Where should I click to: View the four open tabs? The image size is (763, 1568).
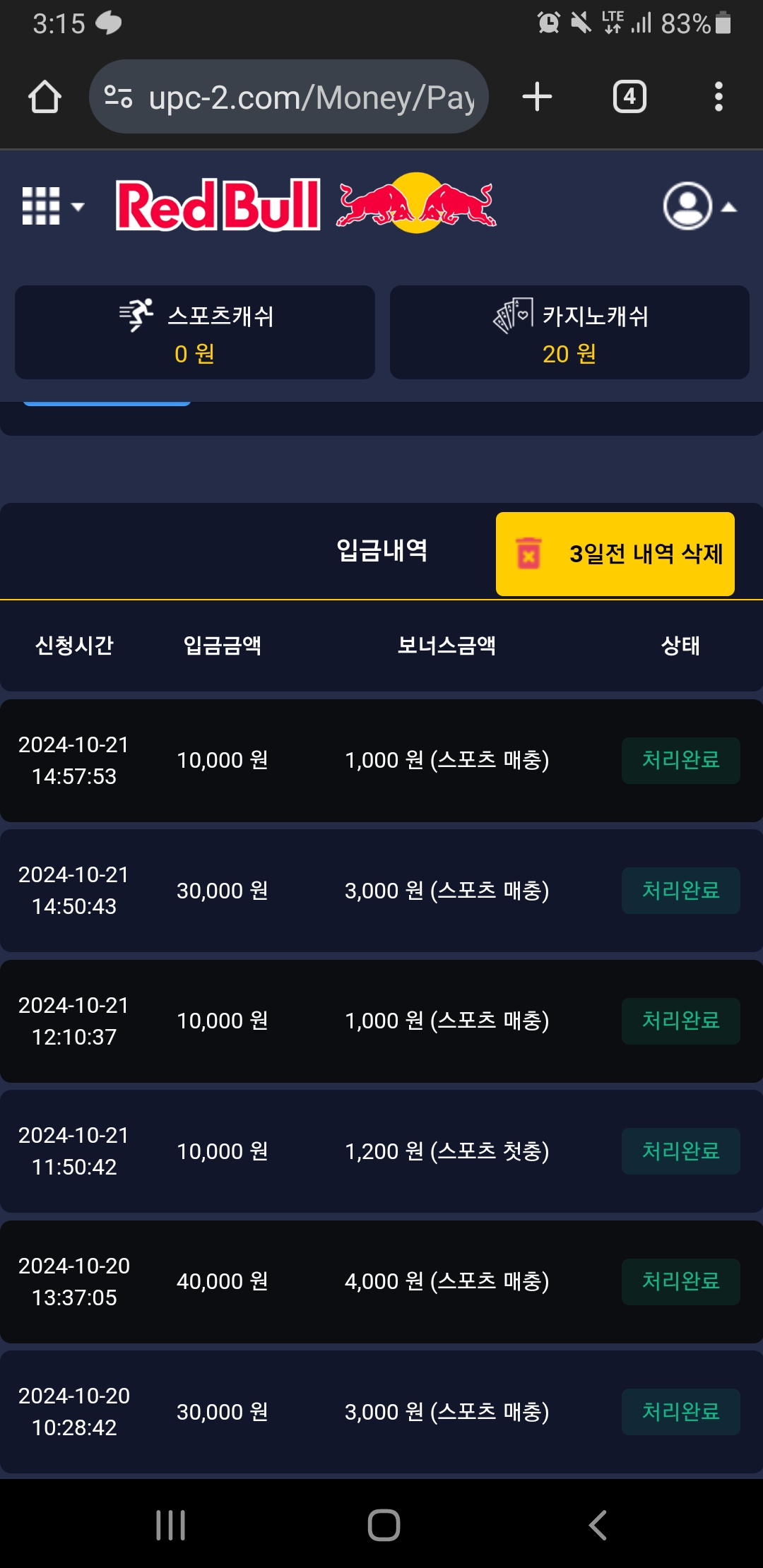pyautogui.click(x=629, y=97)
